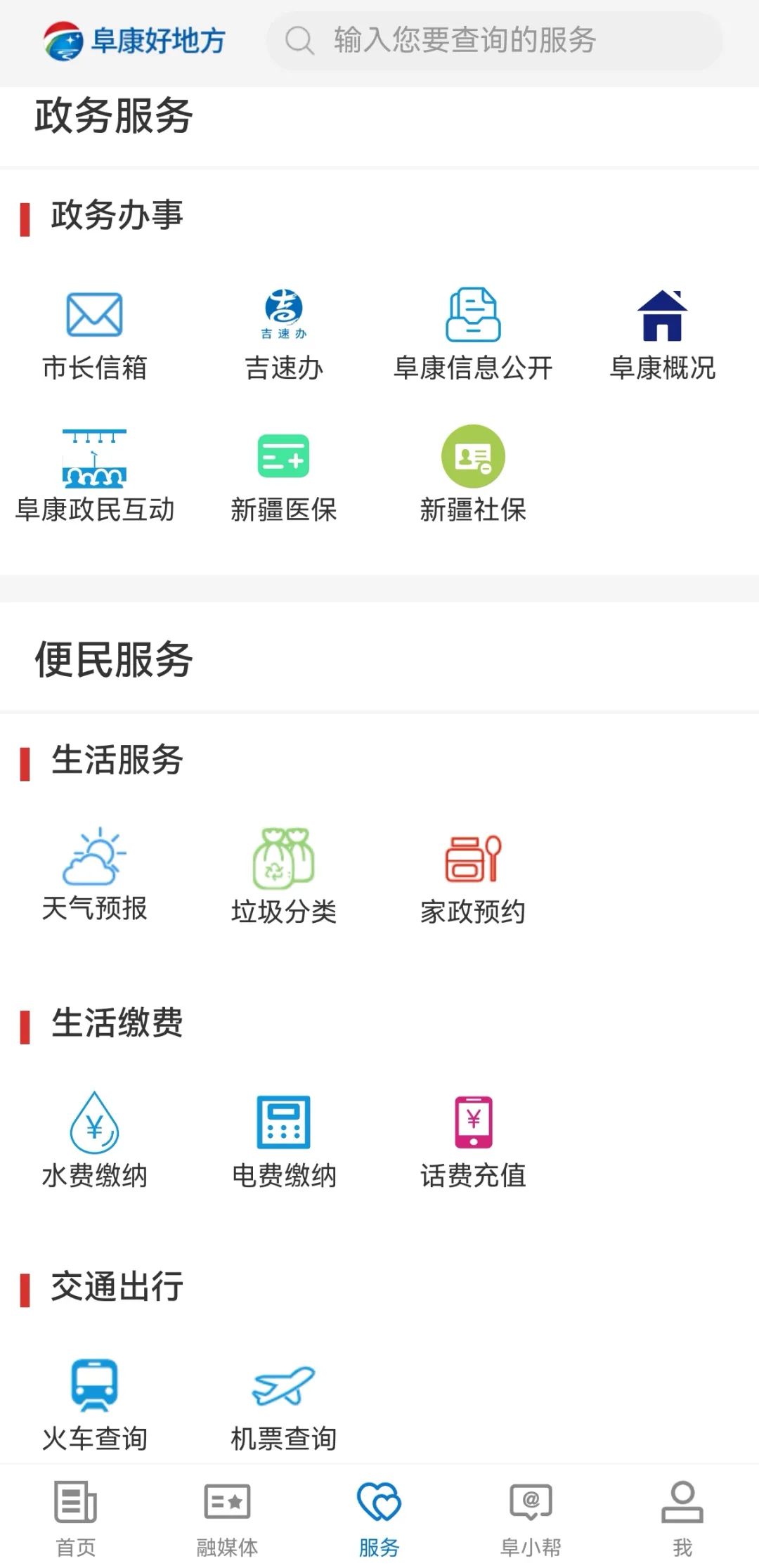Switch to the 首页 tab
The image size is (759, 1568).
[76, 1518]
